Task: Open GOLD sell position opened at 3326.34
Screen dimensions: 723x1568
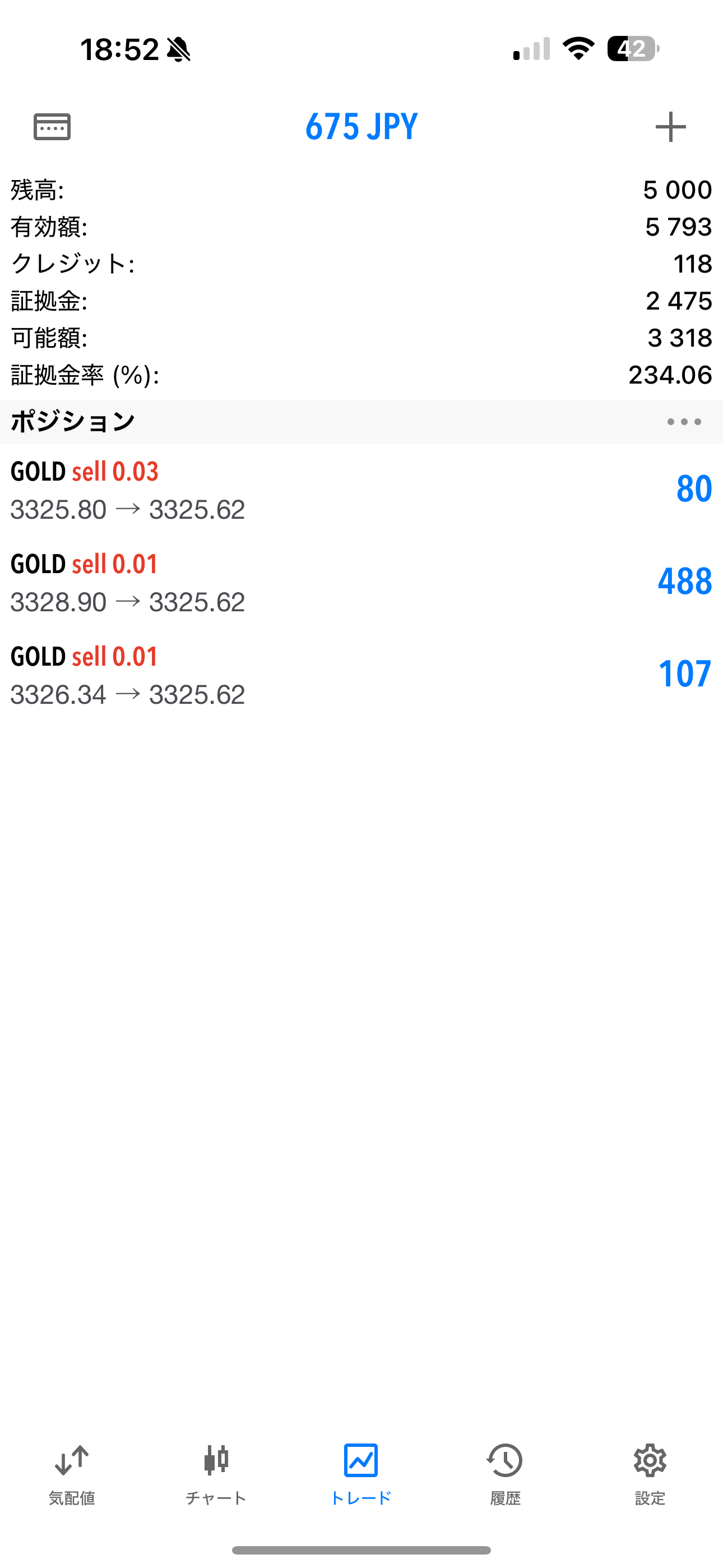Action: click(361, 675)
